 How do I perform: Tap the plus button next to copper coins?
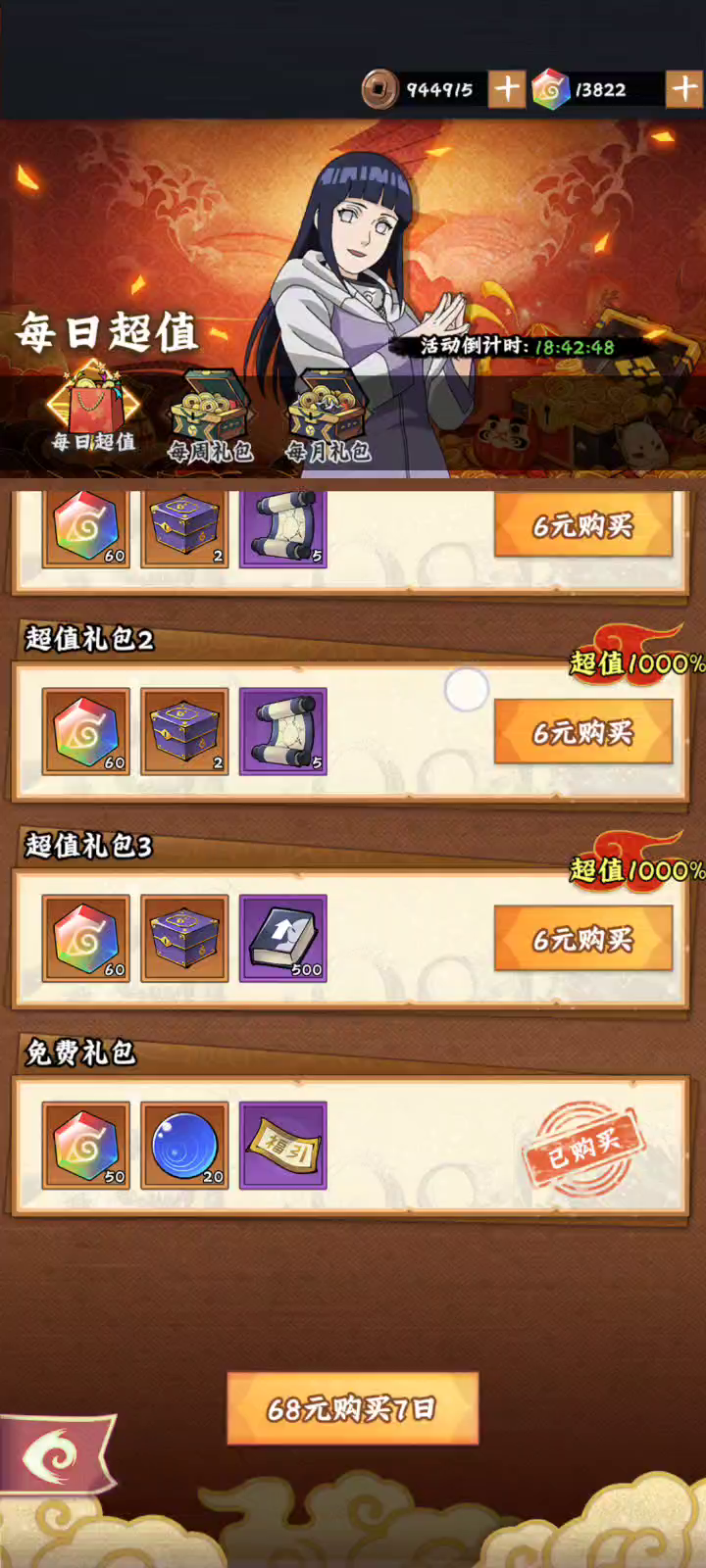click(507, 89)
